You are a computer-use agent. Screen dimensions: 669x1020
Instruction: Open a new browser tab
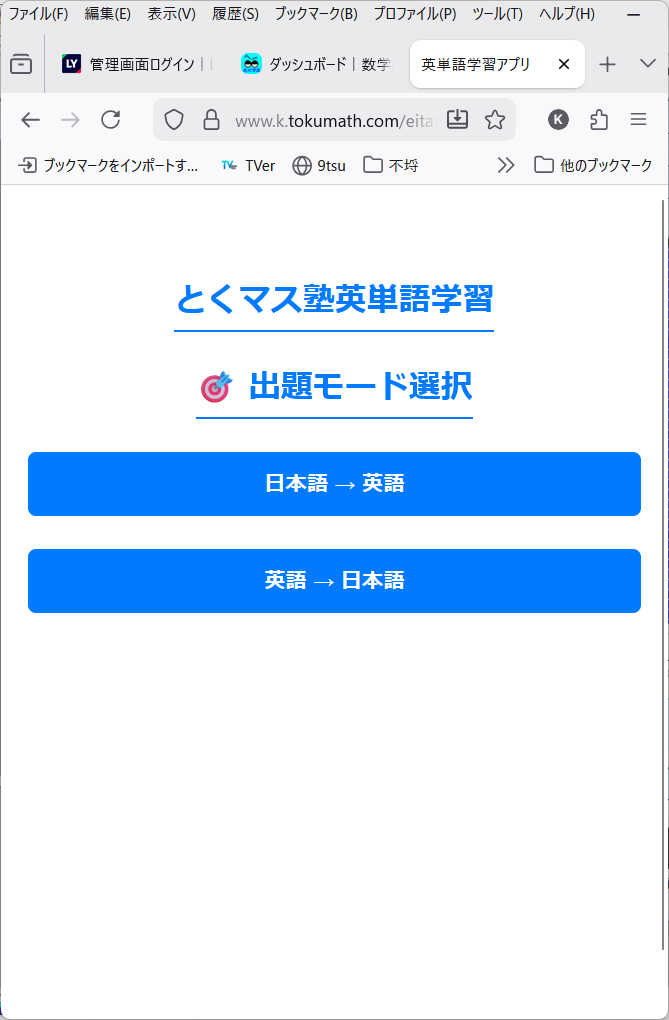coord(607,65)
